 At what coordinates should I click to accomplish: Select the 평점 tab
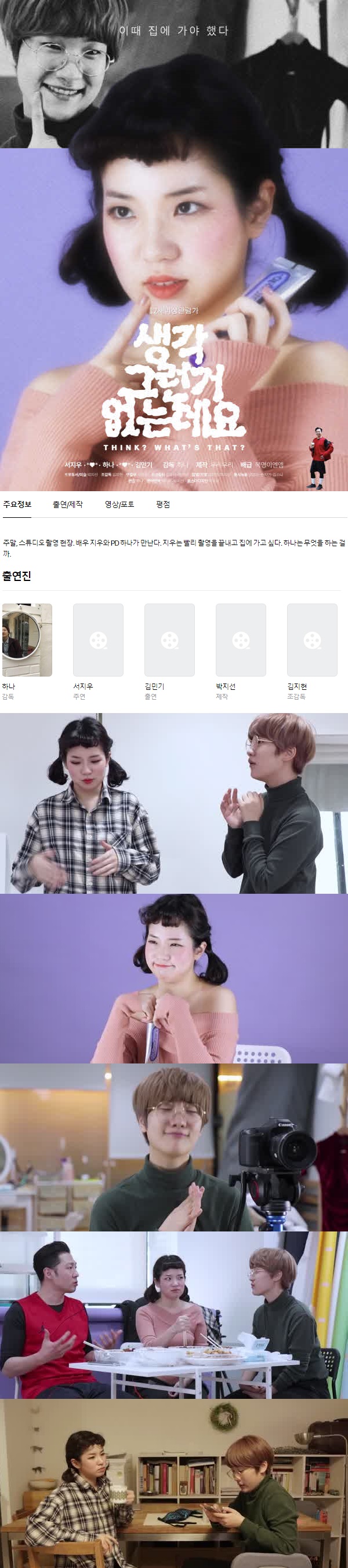point(163,504)
